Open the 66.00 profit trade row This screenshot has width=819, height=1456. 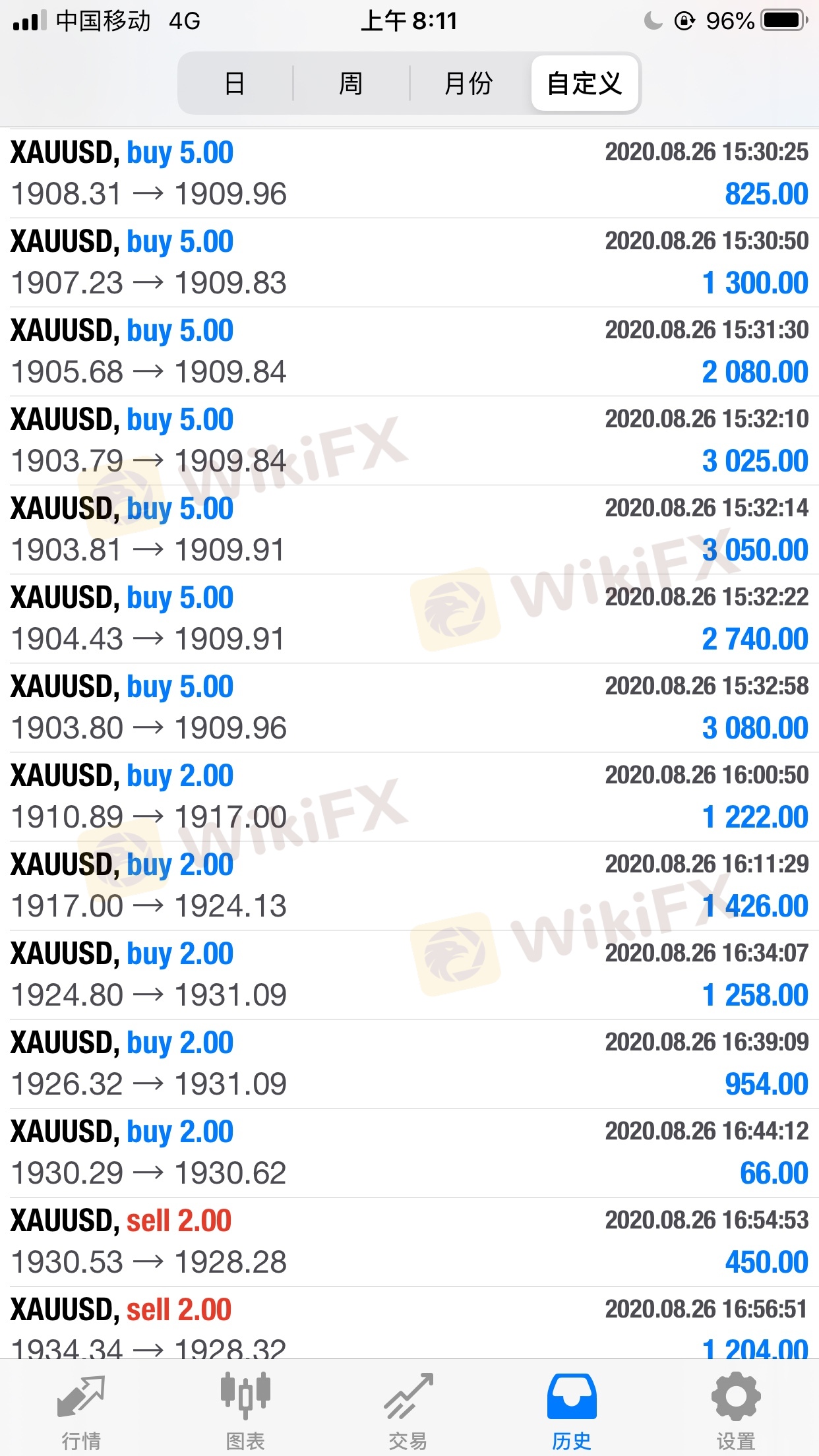click(409, 1153)
